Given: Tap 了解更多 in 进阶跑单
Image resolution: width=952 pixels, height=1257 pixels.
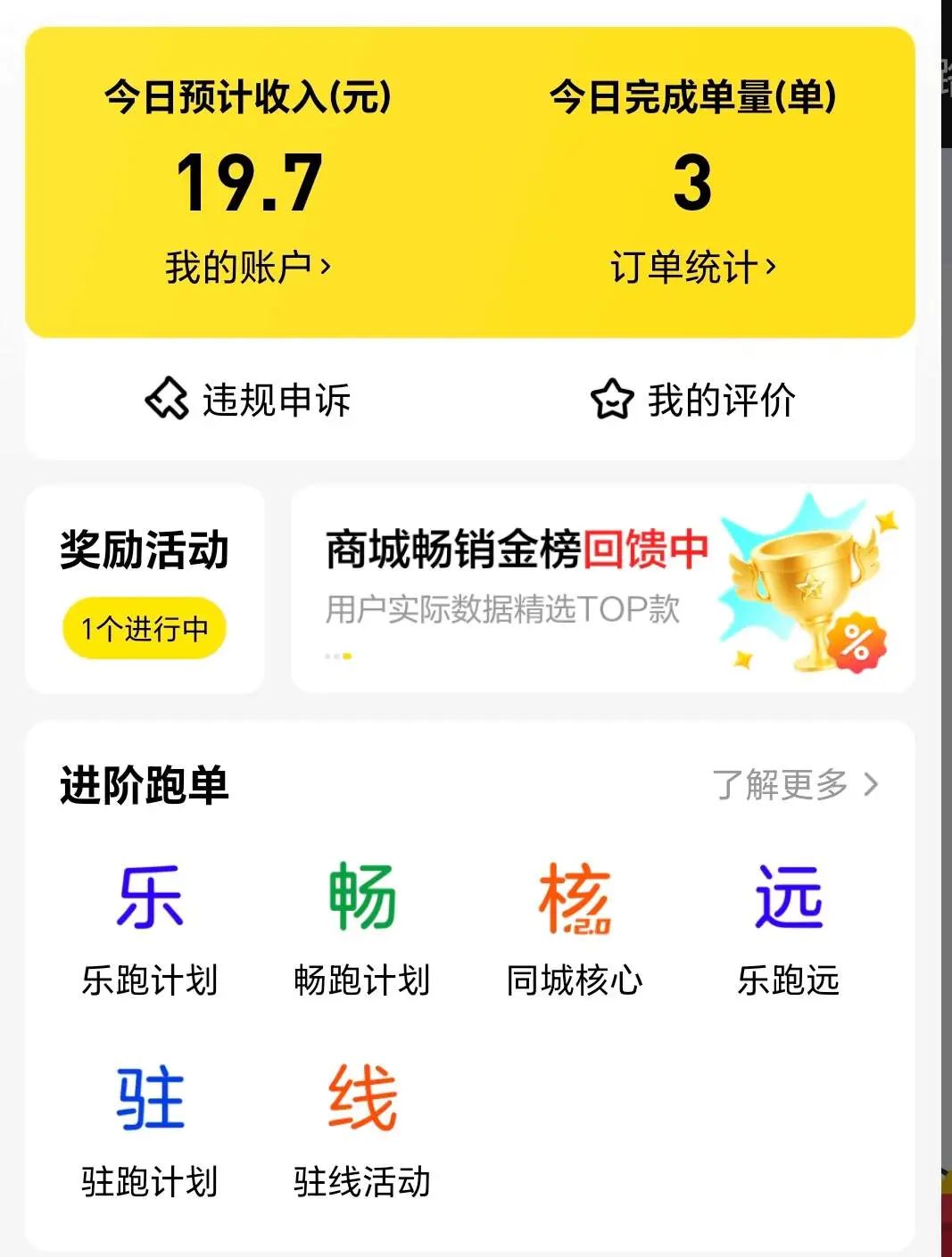Looking at the screenshot, I should (795, 785).
